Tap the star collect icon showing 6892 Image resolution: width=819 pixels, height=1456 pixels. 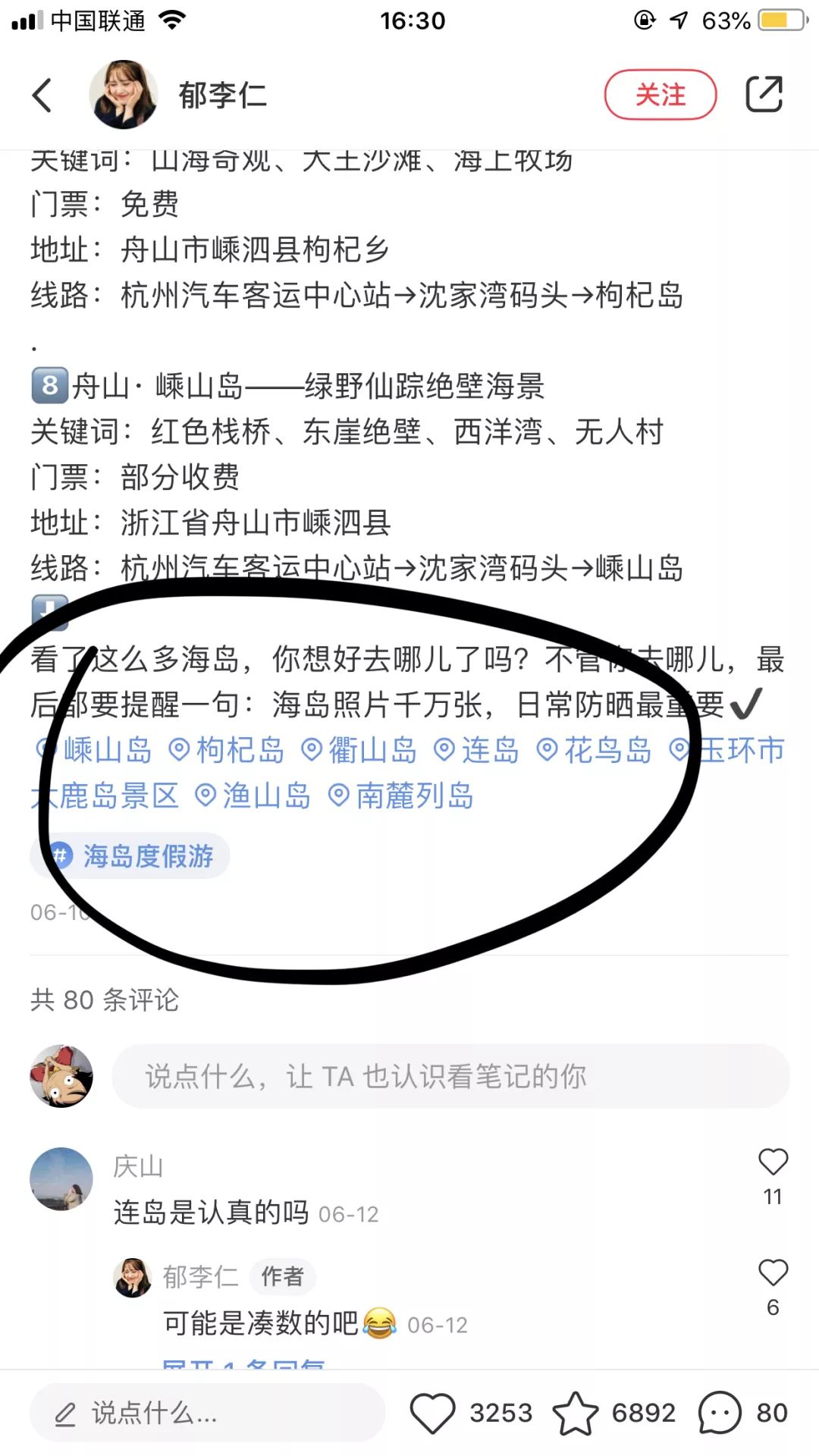[576, 1410]
